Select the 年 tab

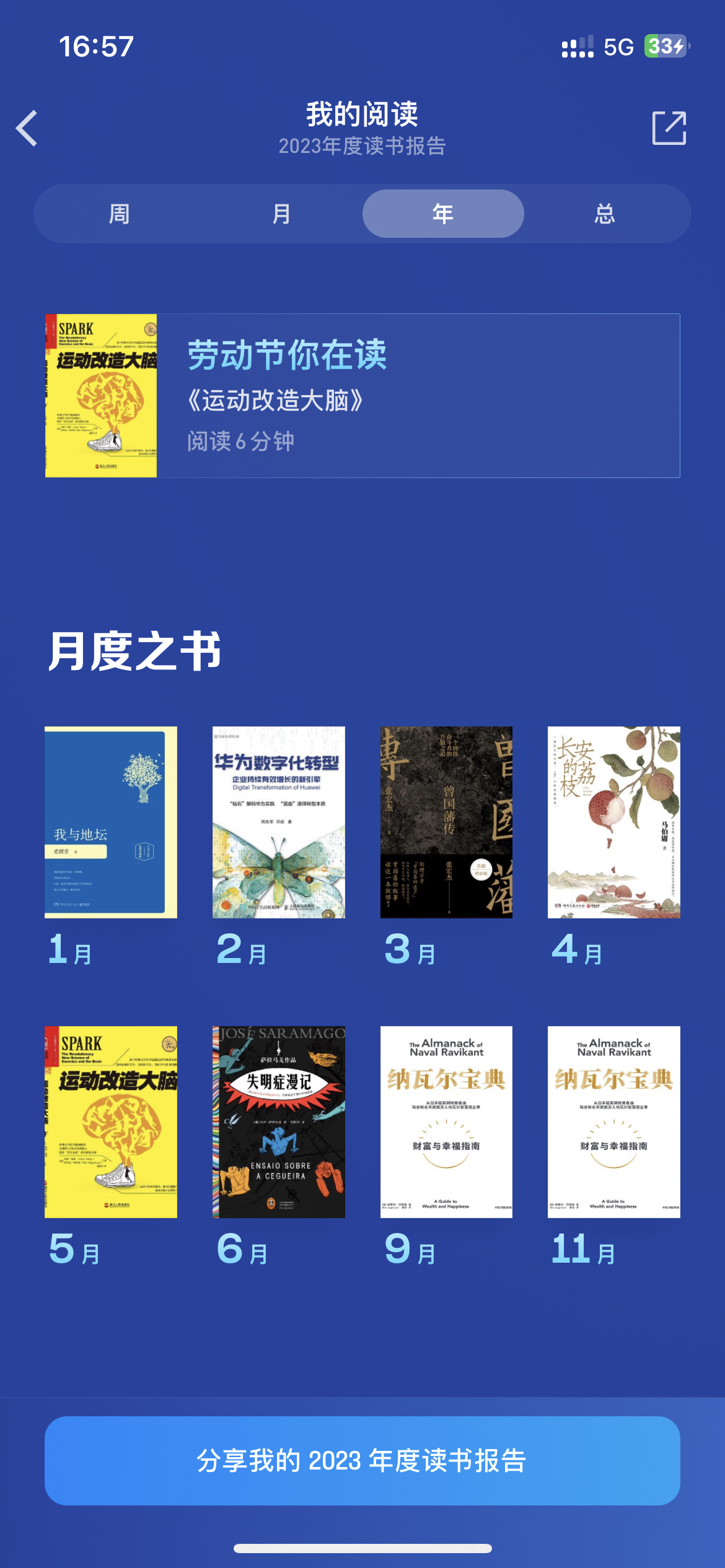(443, 214)
